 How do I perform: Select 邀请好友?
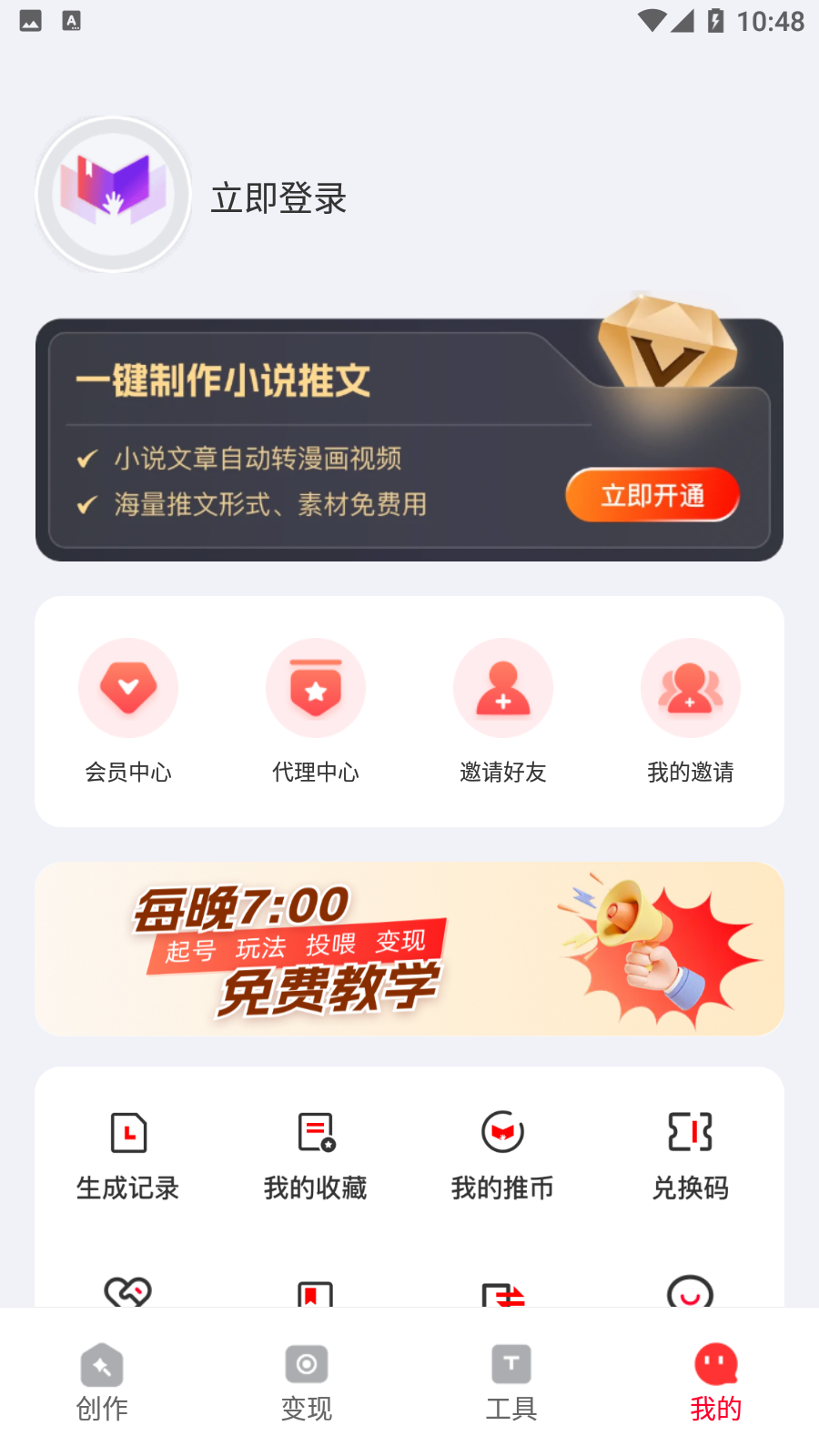[503, 710]
